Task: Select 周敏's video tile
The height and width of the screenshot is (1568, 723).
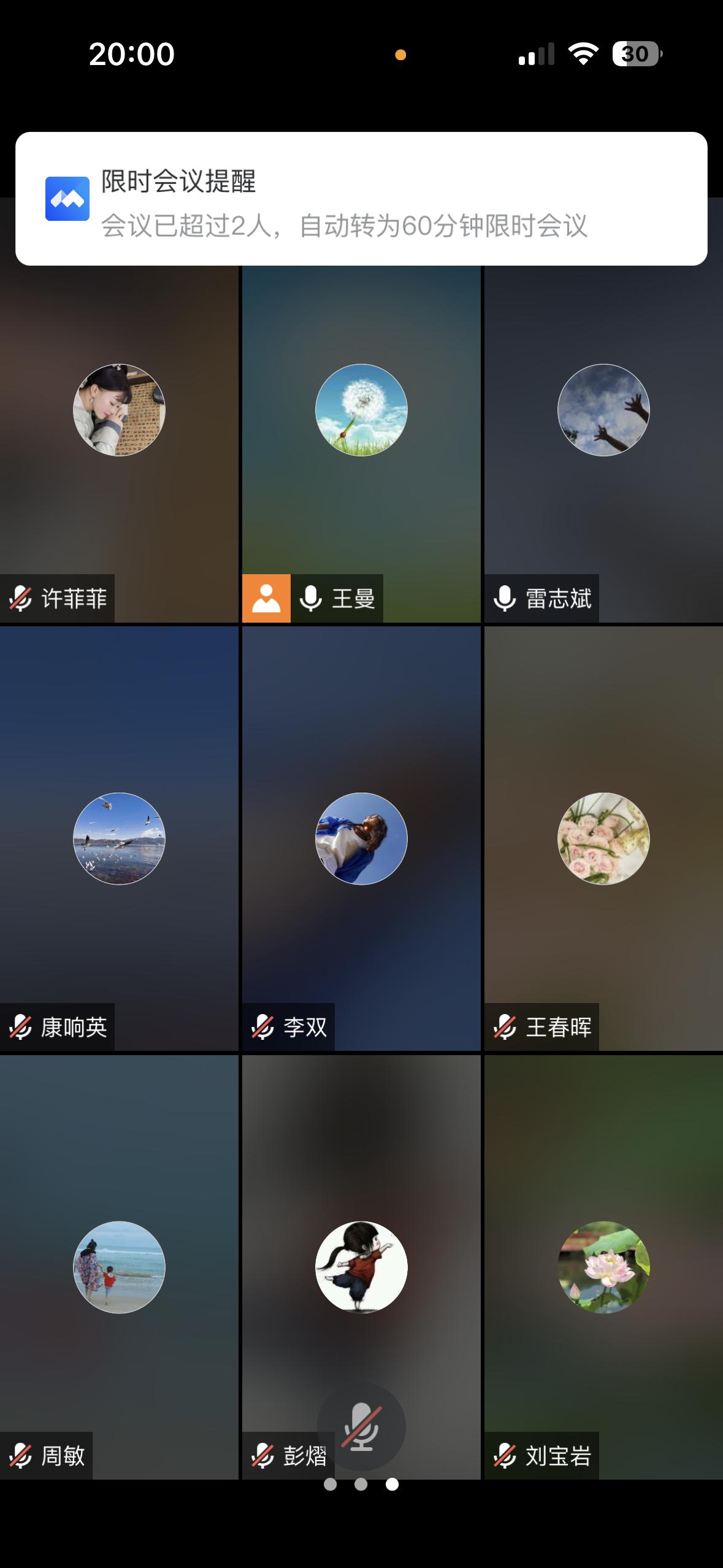Action: tap(119, 1267)
